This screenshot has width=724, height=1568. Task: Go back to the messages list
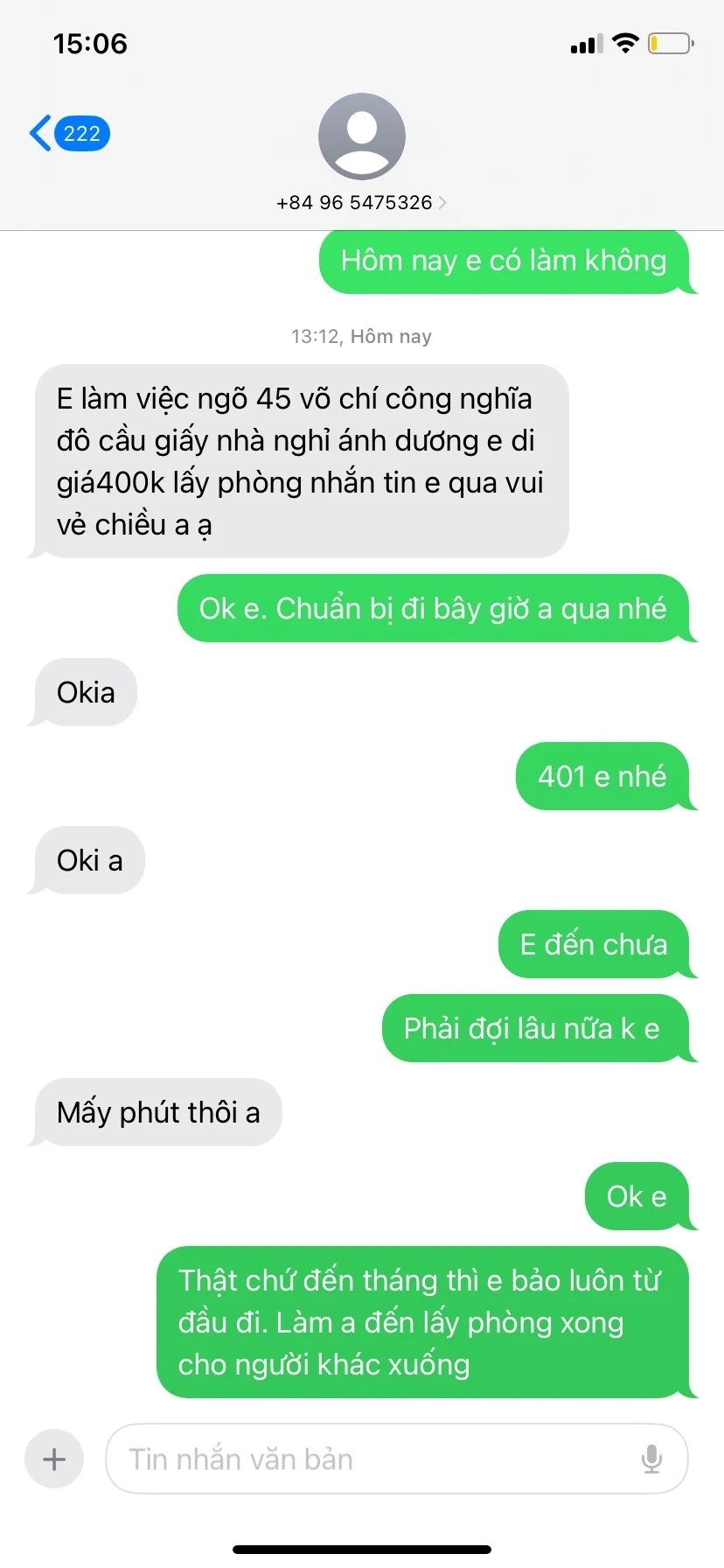(x=68, y=134)
